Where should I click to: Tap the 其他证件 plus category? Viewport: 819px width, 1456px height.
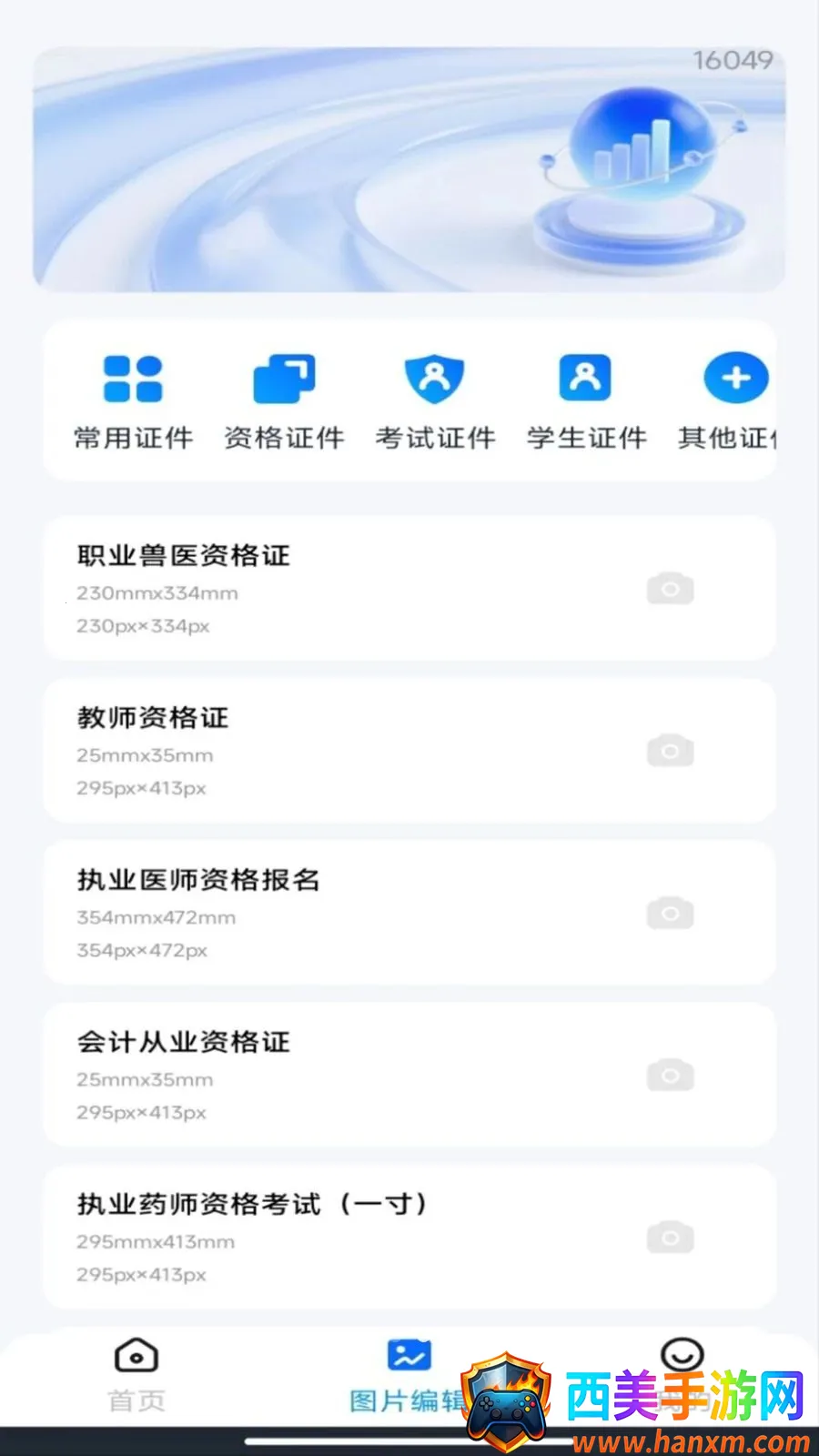click(728, 402)
